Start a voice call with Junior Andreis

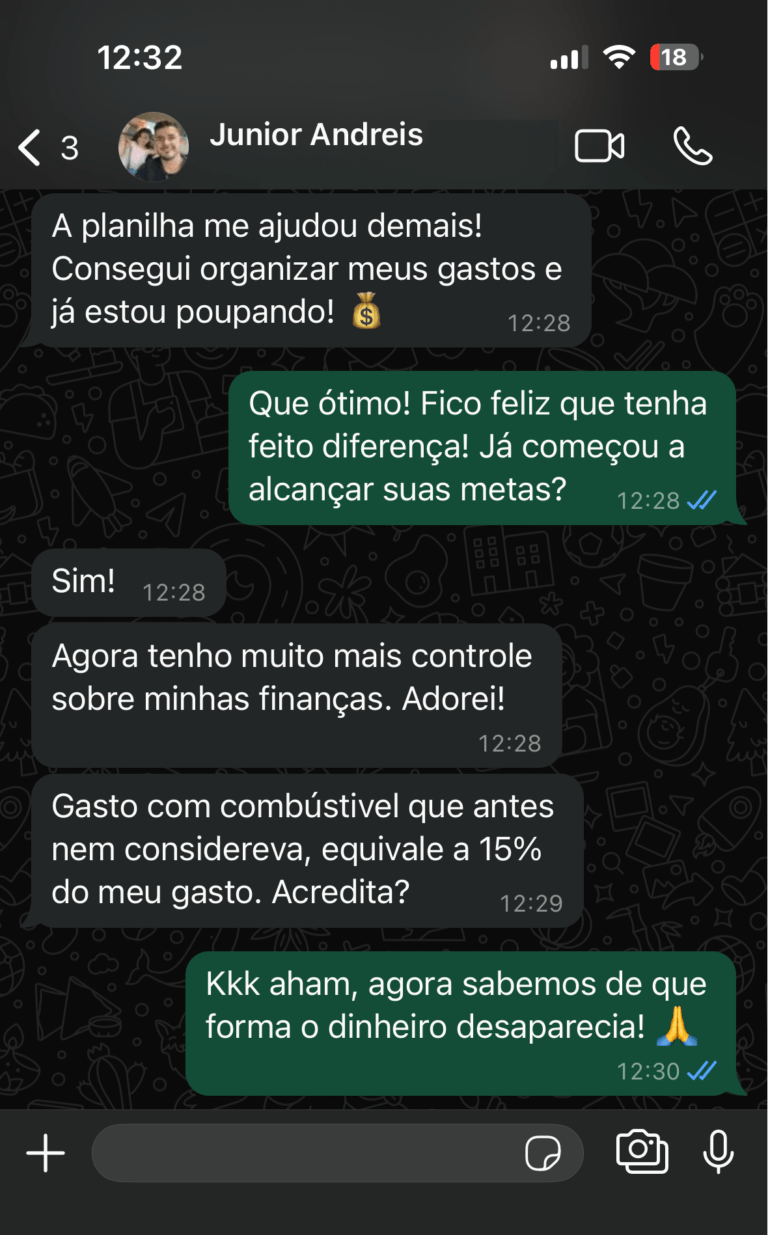(692, 147)
